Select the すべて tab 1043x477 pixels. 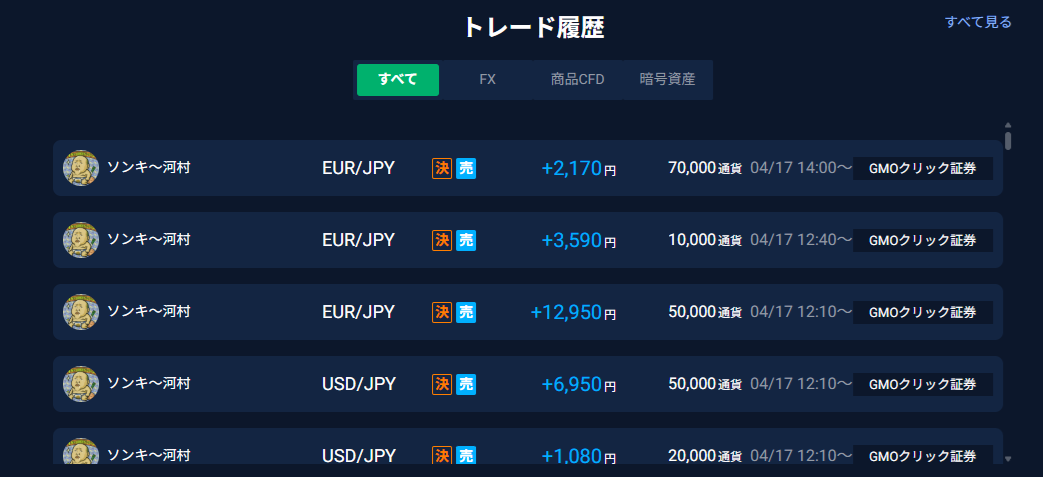[x=398, y=80]
